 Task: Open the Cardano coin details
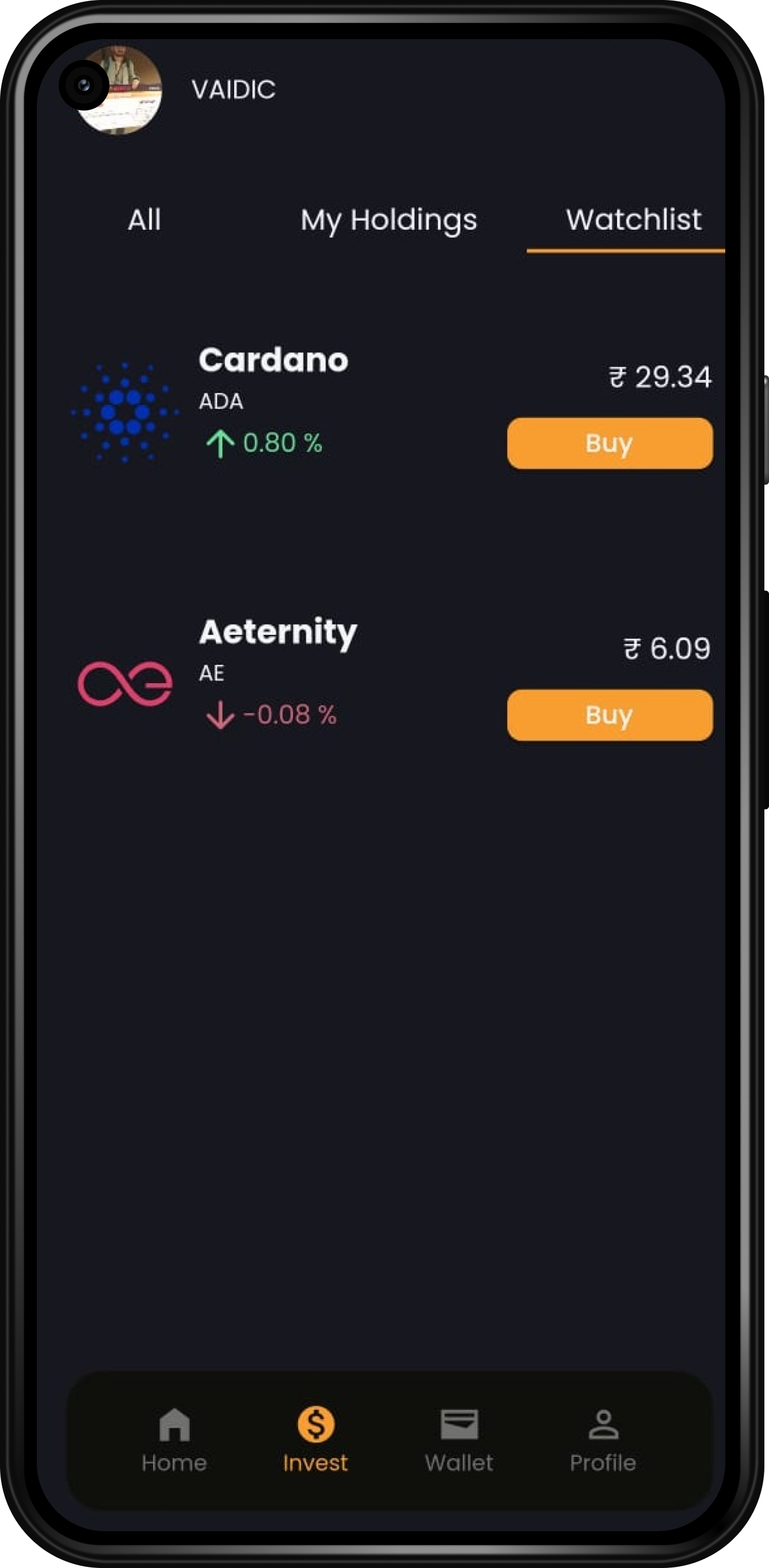click(x=273, y=360)
